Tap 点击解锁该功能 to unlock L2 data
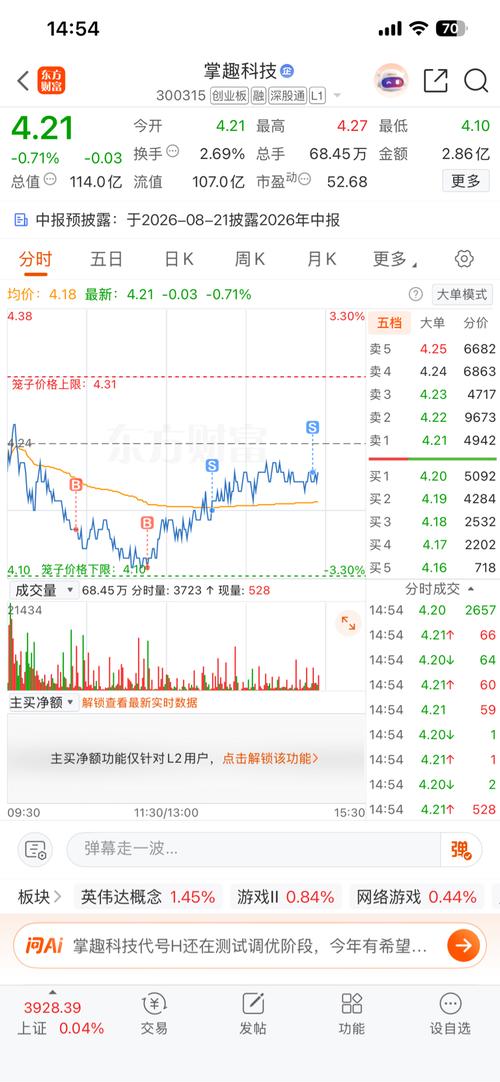Screen dimensions: 500x1082 pos(270,758)
